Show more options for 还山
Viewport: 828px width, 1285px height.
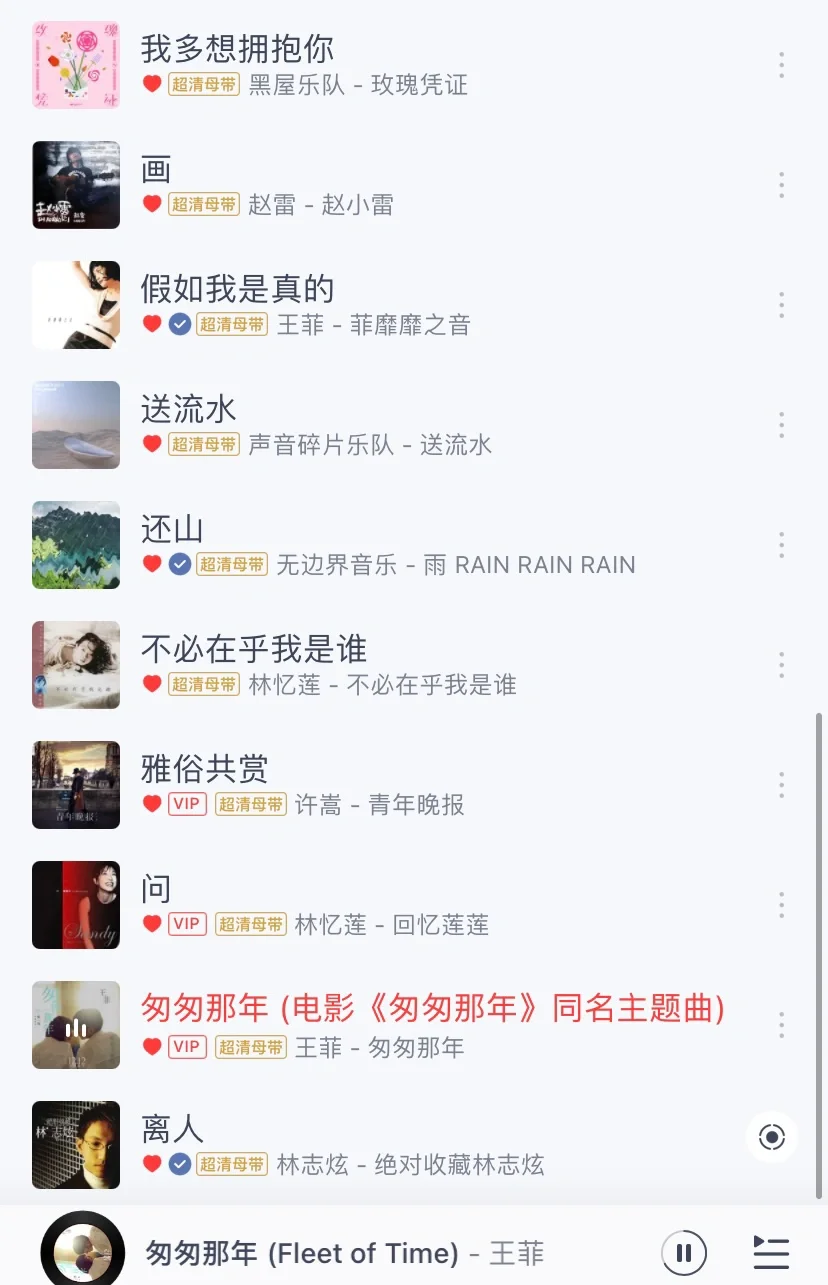coord(781,545)
